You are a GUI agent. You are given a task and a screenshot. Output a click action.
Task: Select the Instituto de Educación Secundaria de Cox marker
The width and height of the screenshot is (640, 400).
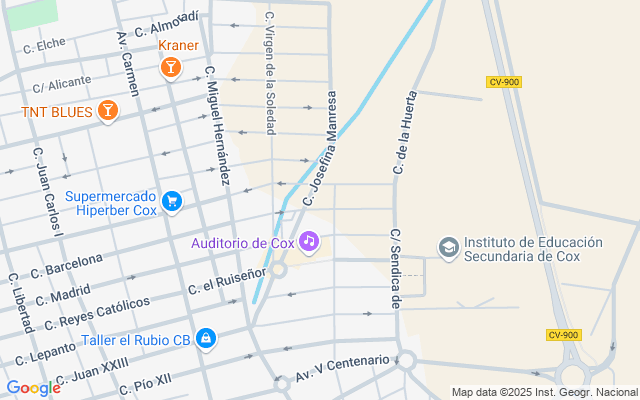pyautogui.click(x=449, y=248)
